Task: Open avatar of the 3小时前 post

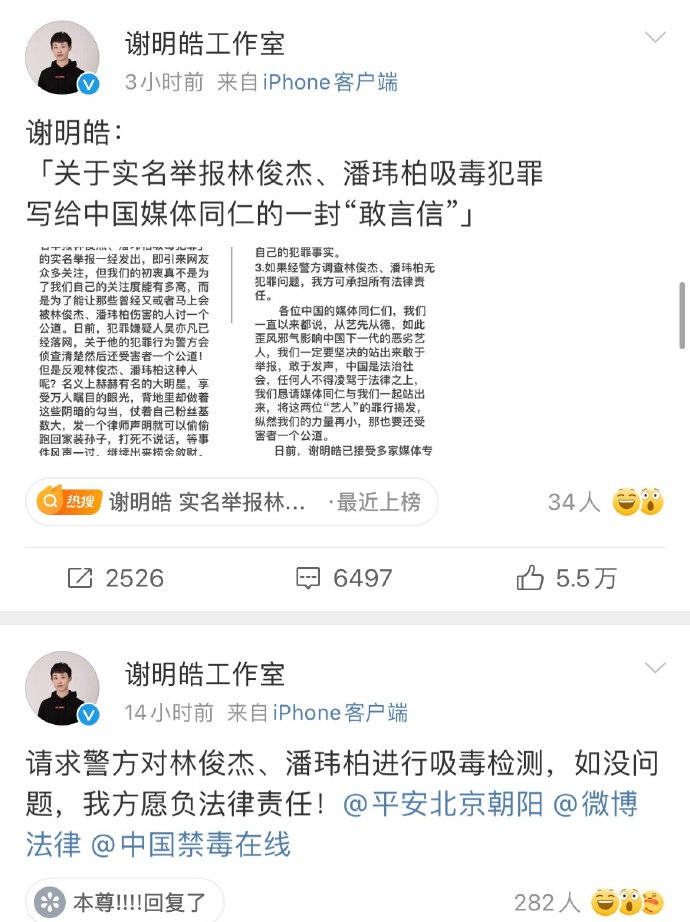Action: (62, 58)
